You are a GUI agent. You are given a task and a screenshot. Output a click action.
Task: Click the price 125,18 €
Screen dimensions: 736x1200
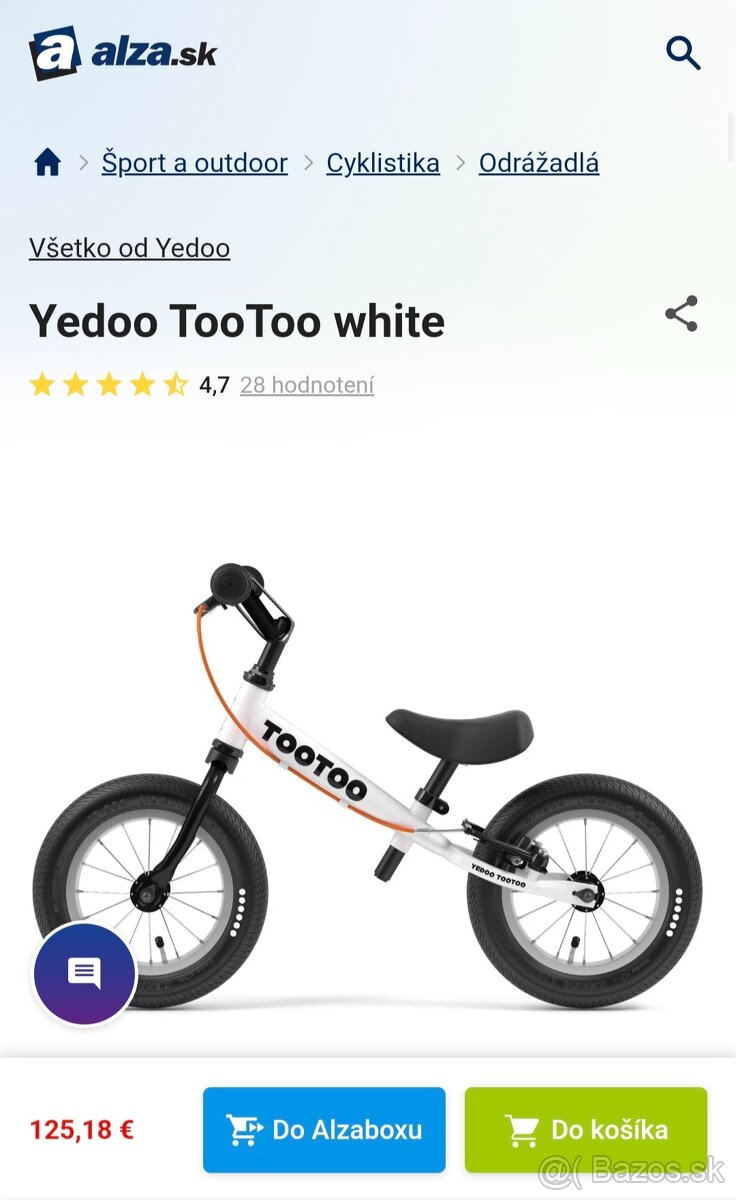pos(82,1130)
